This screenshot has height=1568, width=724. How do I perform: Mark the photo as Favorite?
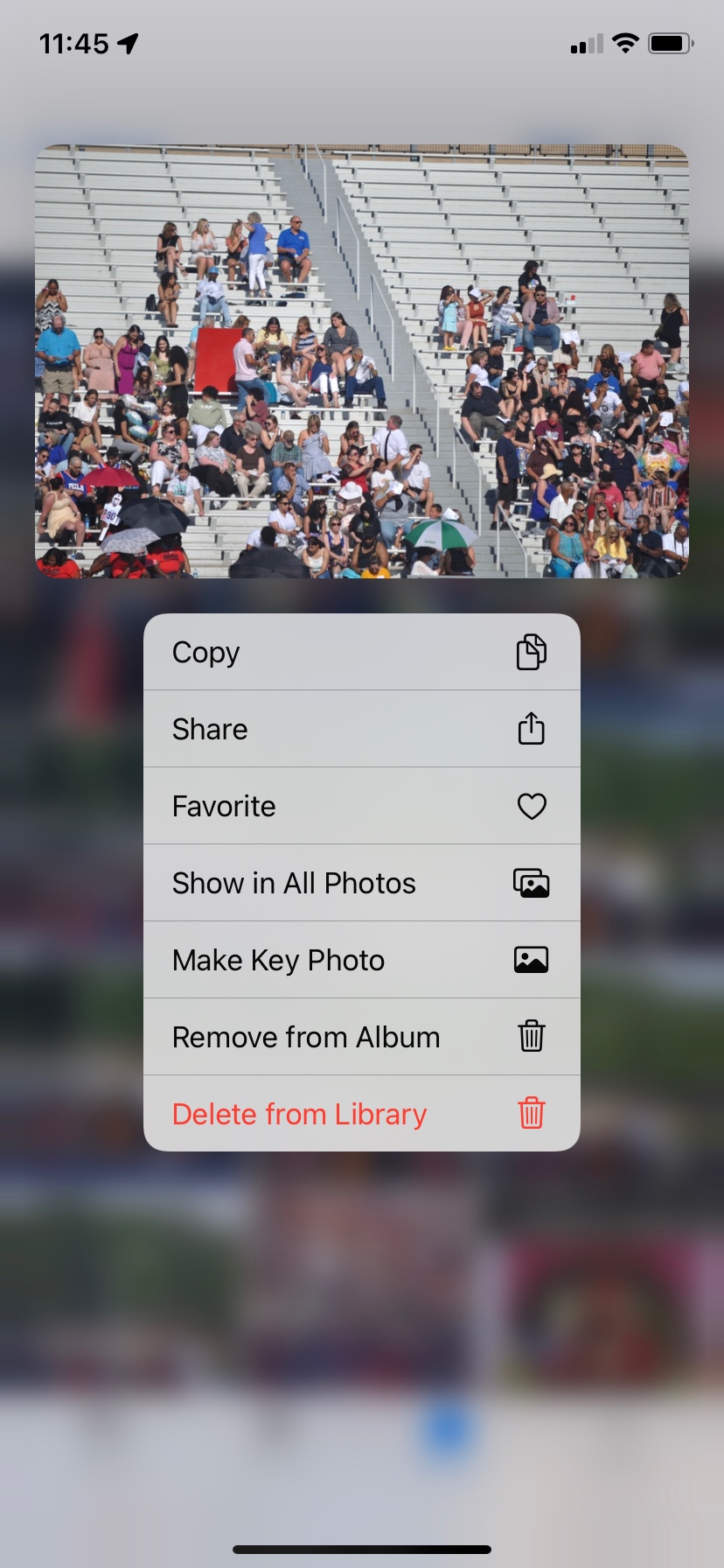(361, 806)
